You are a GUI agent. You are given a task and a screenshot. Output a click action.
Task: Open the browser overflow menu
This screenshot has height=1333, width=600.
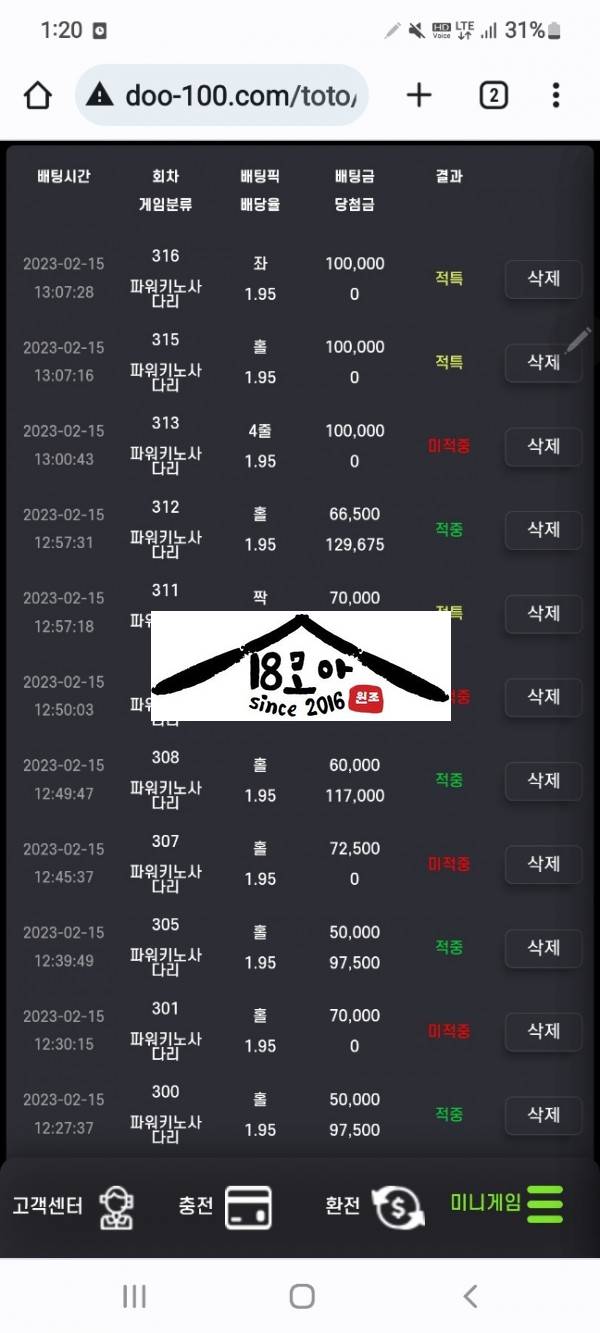(556, 96)
